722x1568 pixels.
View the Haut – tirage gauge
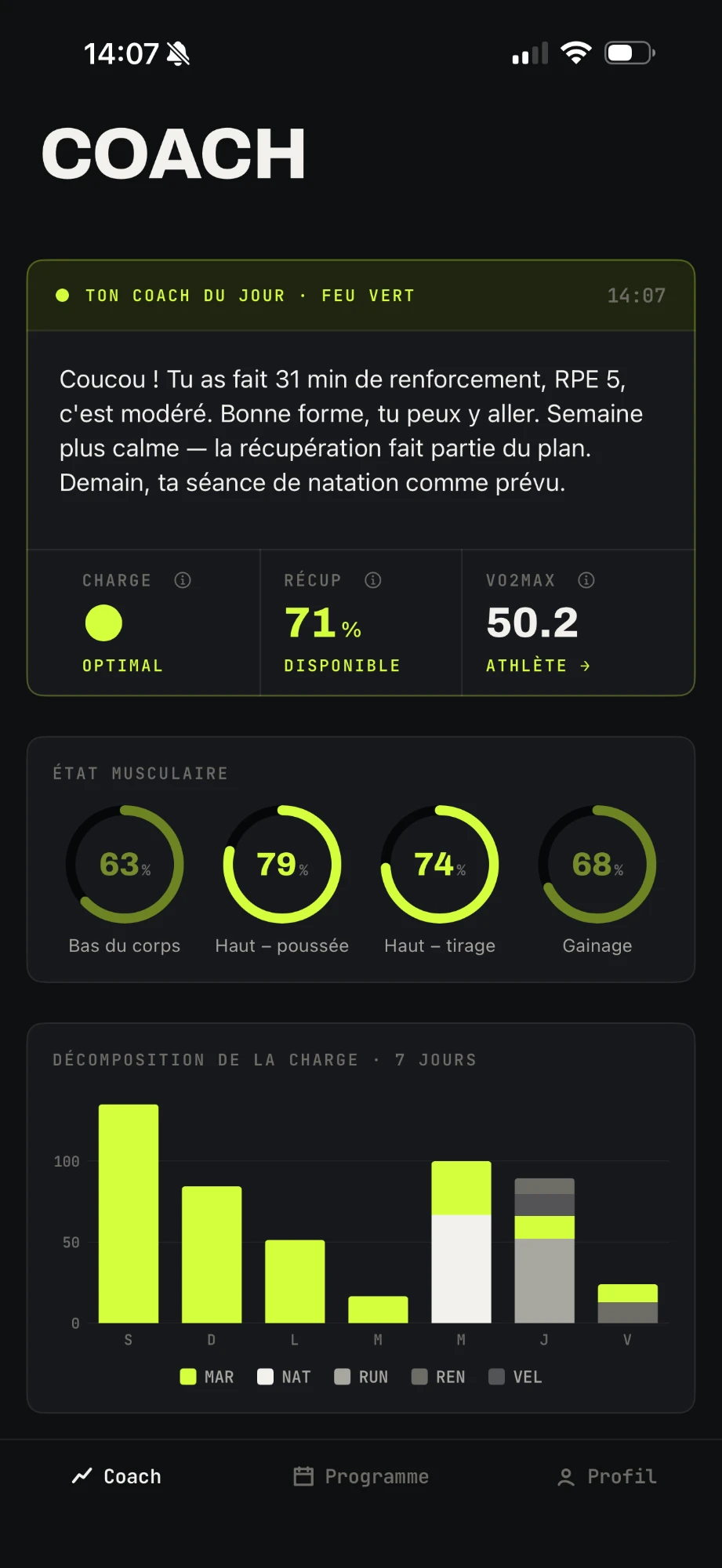pos(440,880)
